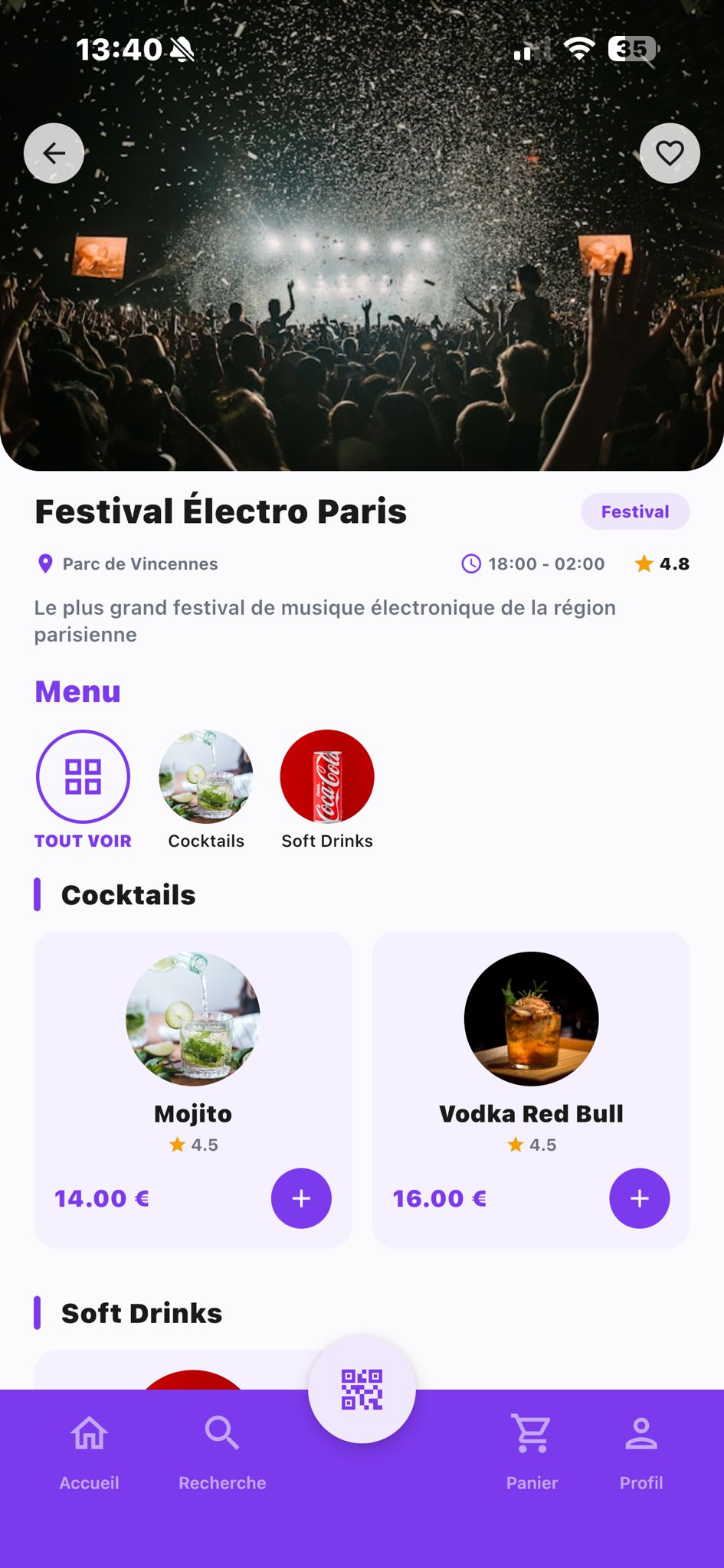Tap the location pin near Parc de Vincennes

pos(44,564)
